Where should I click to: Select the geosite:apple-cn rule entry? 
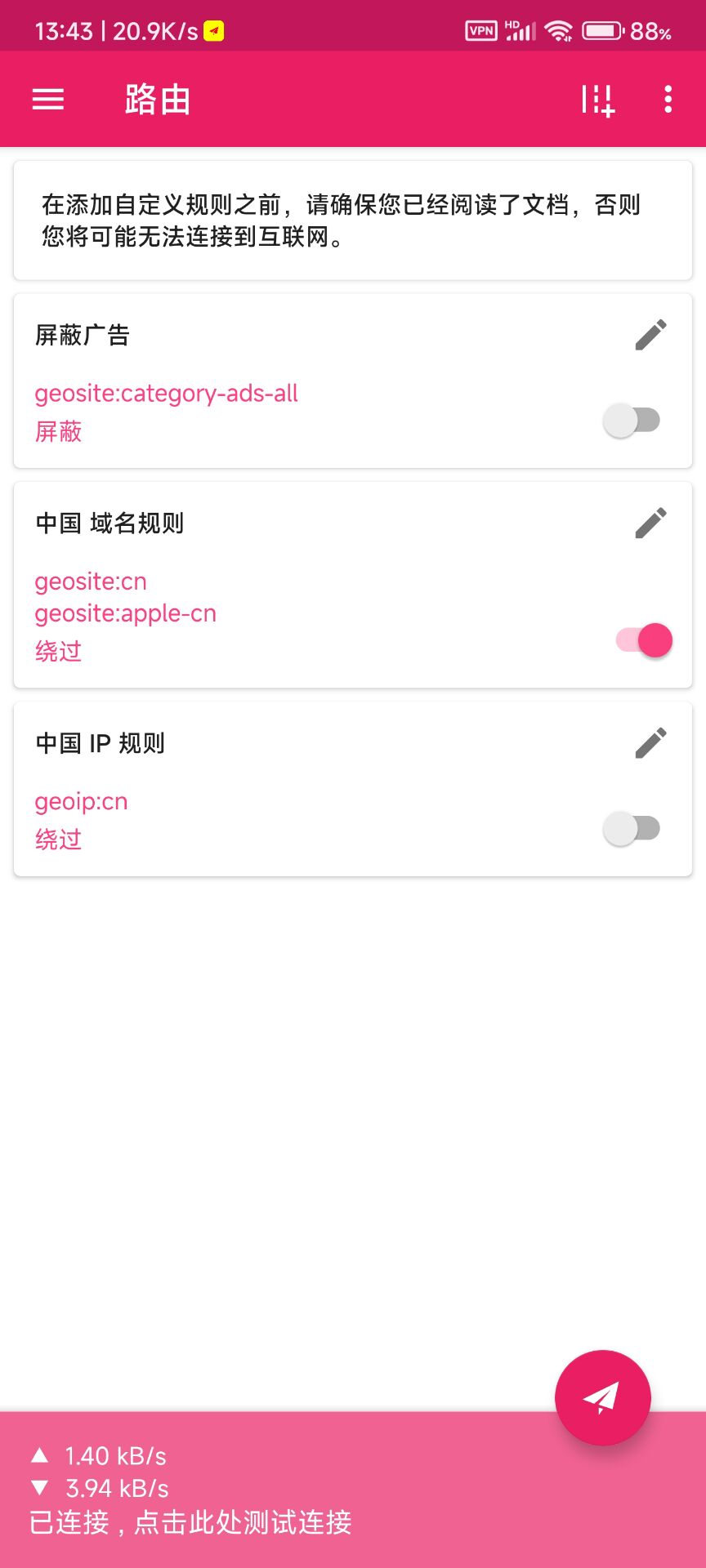125,613
